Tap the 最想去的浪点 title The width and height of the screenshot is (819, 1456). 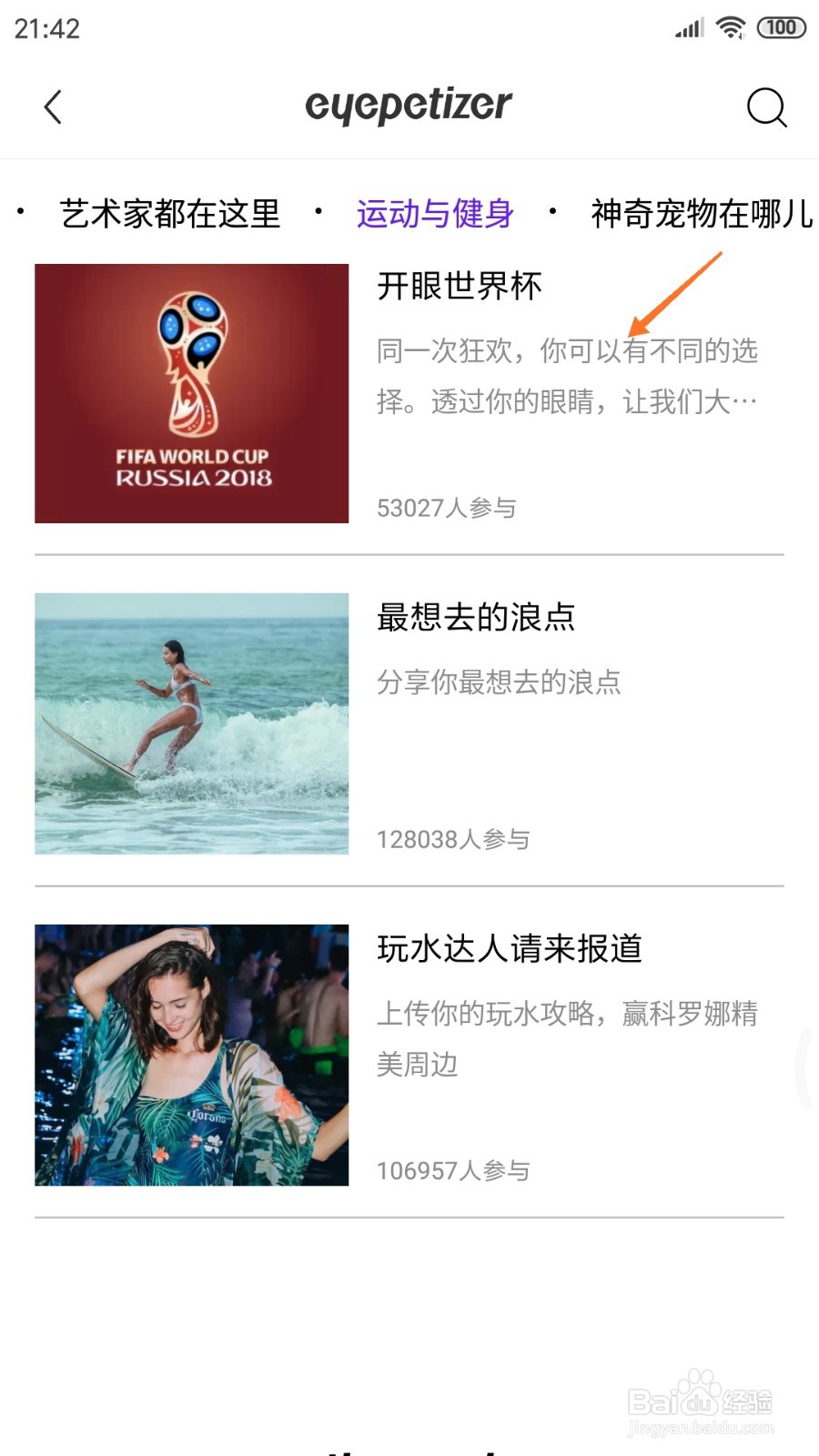click(x=477, y=618)
